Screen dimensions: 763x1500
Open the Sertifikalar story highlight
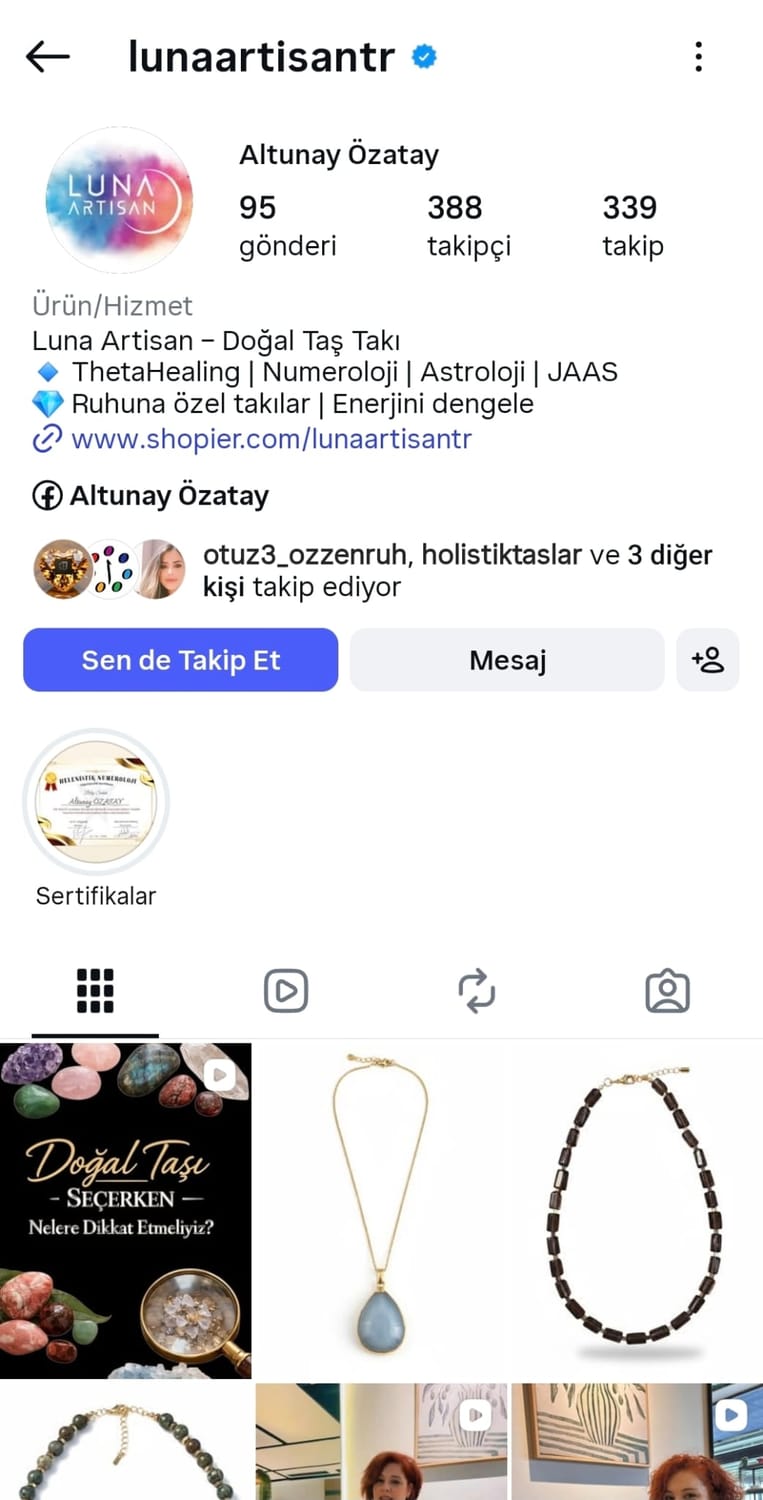[x=96, y=802]
